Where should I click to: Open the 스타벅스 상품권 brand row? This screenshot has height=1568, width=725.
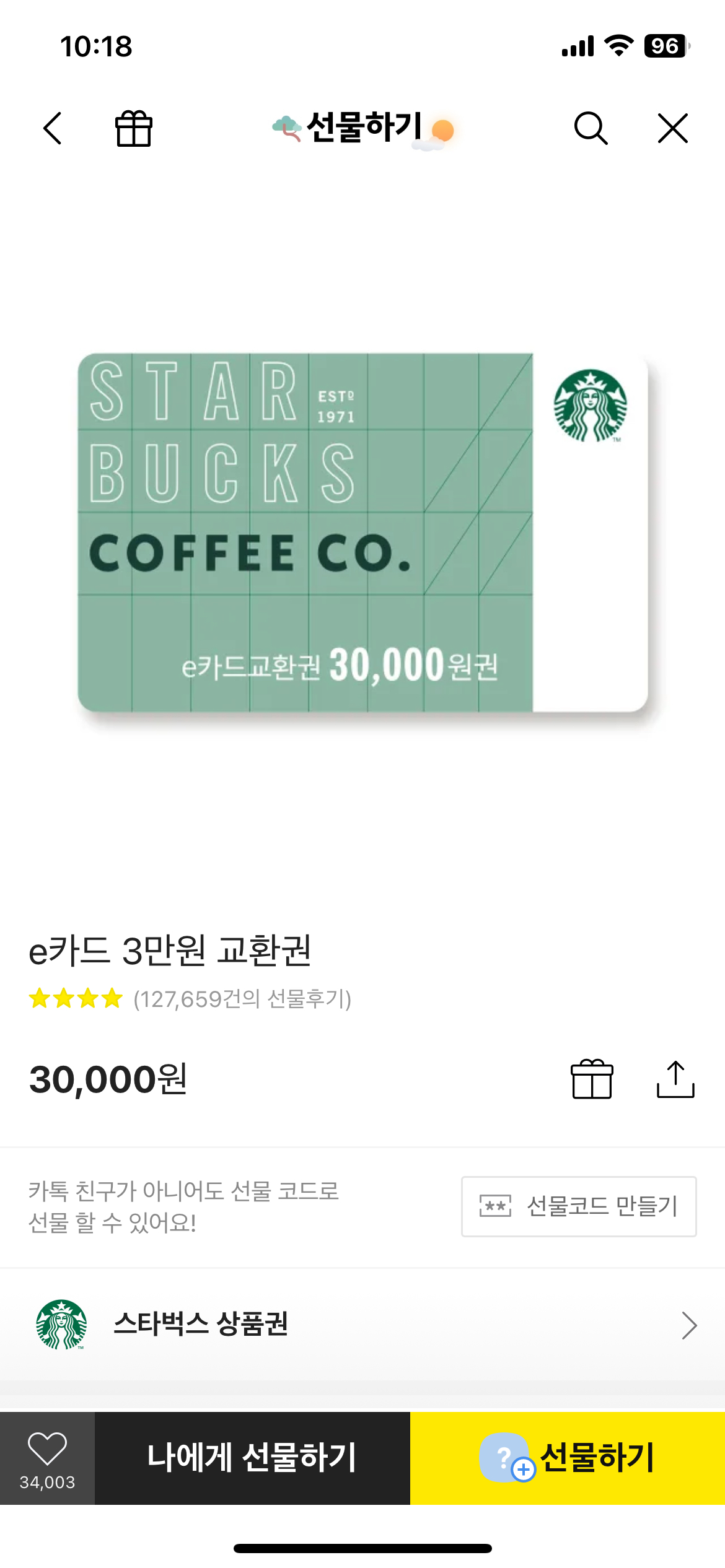[x=362, y=1325]
